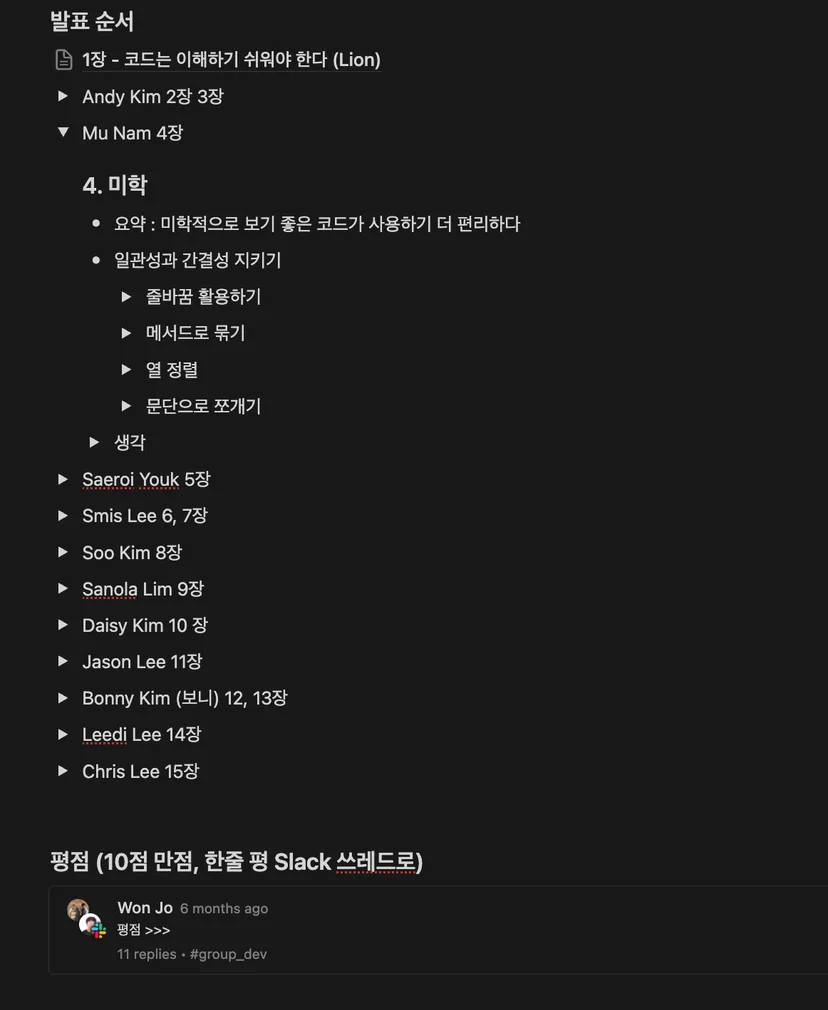This screenshot has height=1010, width=828.
Task: Expand the Jason Lee 11장 toggle
Action: pos(63,661)
